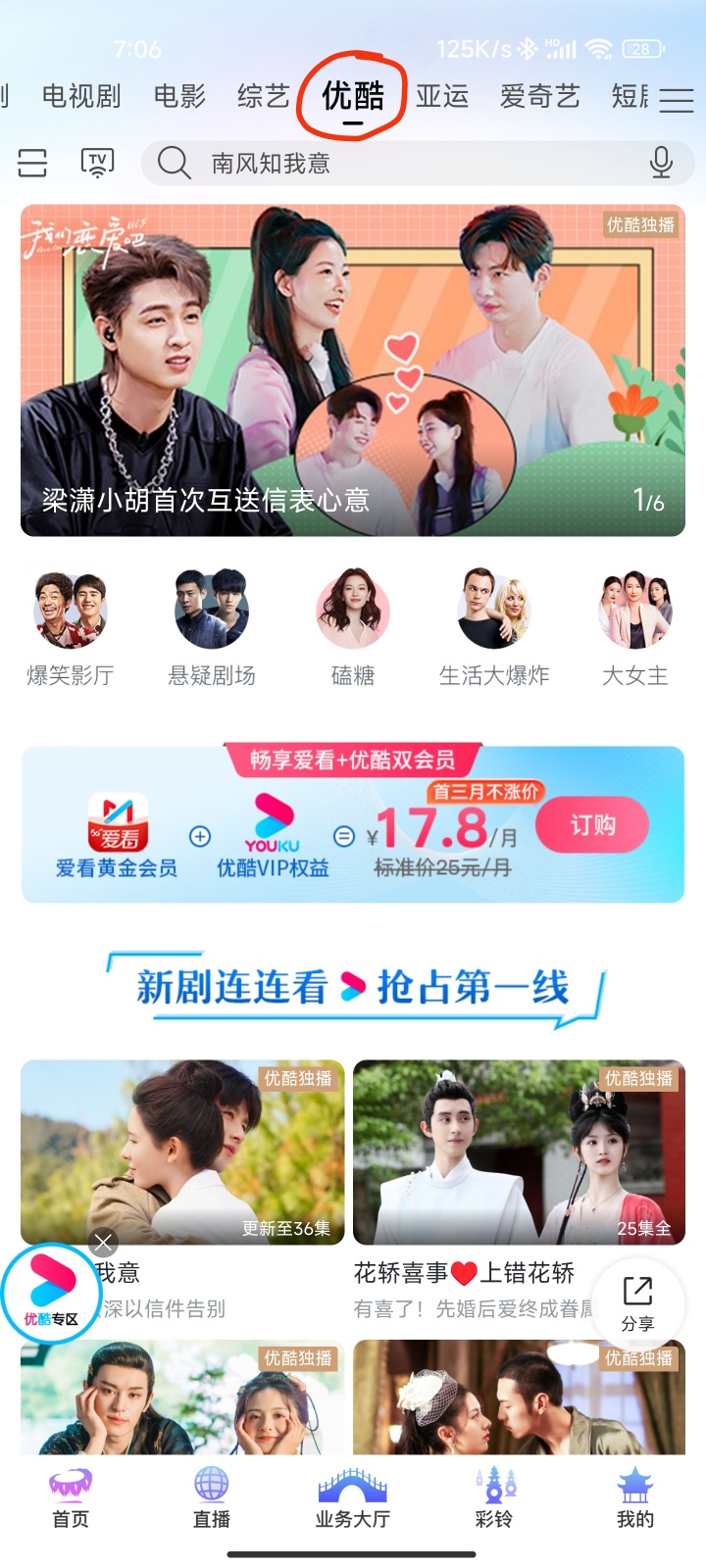Tap the search box showing 南风知我意
The image size is (706, 1568).
coord(392,163)
